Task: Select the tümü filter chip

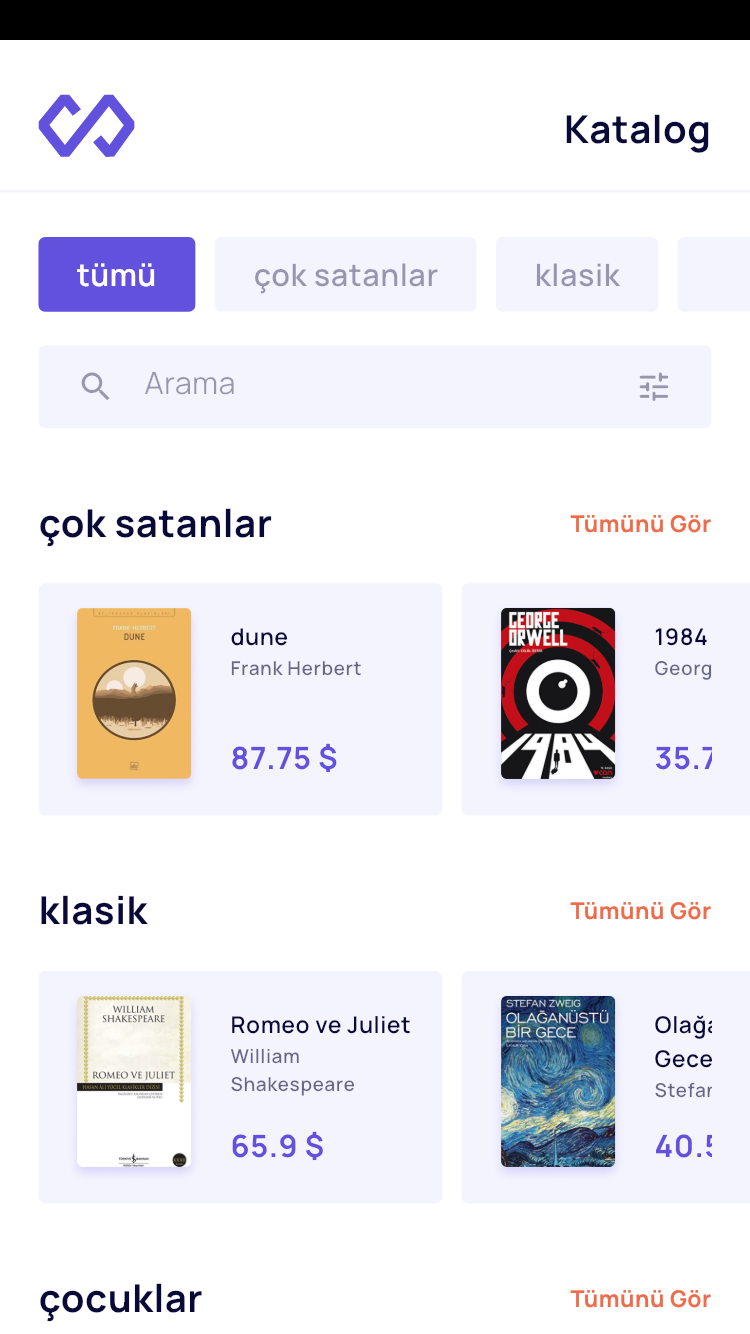Action: [117, 275]
